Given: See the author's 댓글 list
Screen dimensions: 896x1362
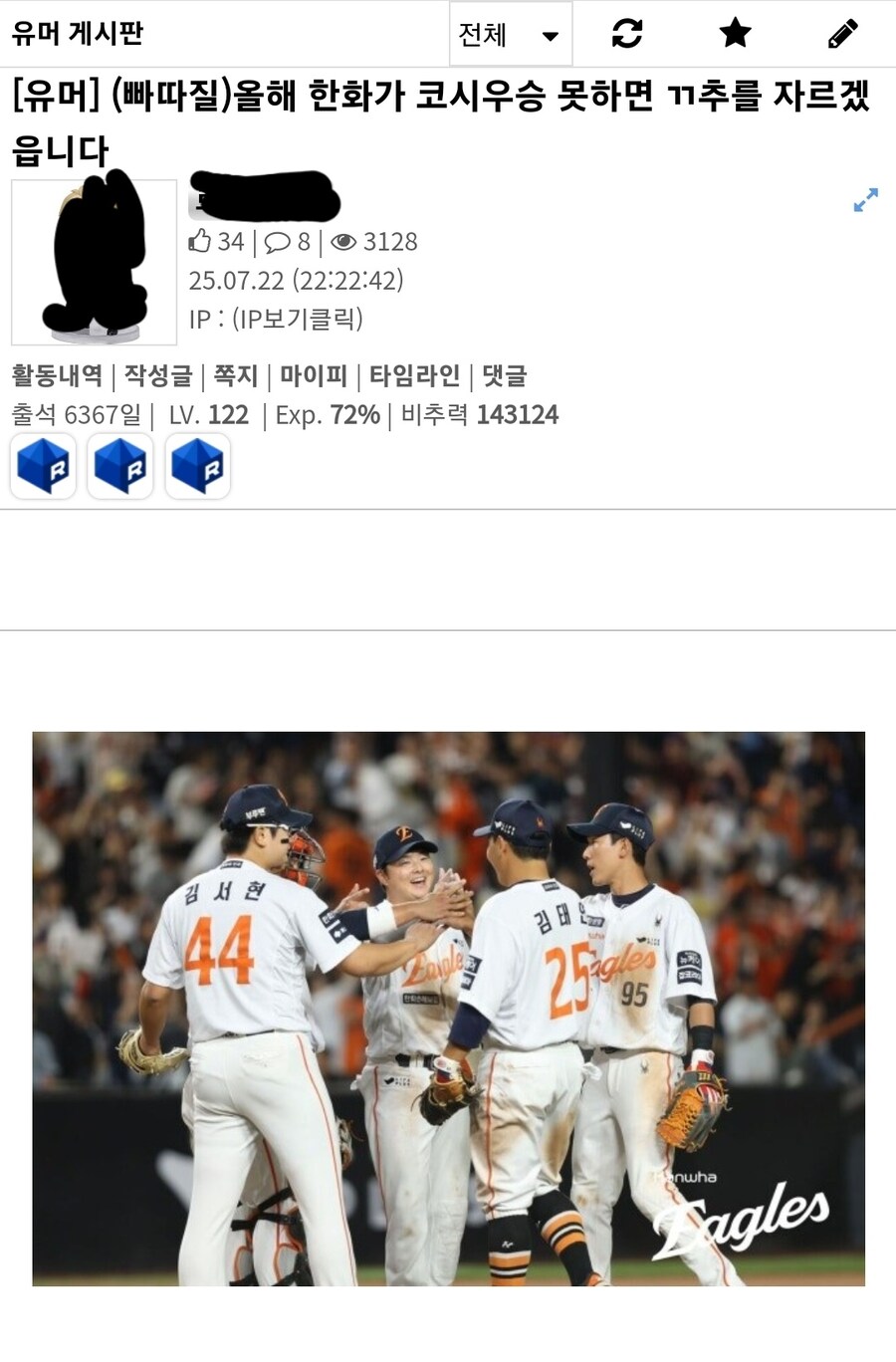Looking at the screenshot, I should [x=504, y=375].
